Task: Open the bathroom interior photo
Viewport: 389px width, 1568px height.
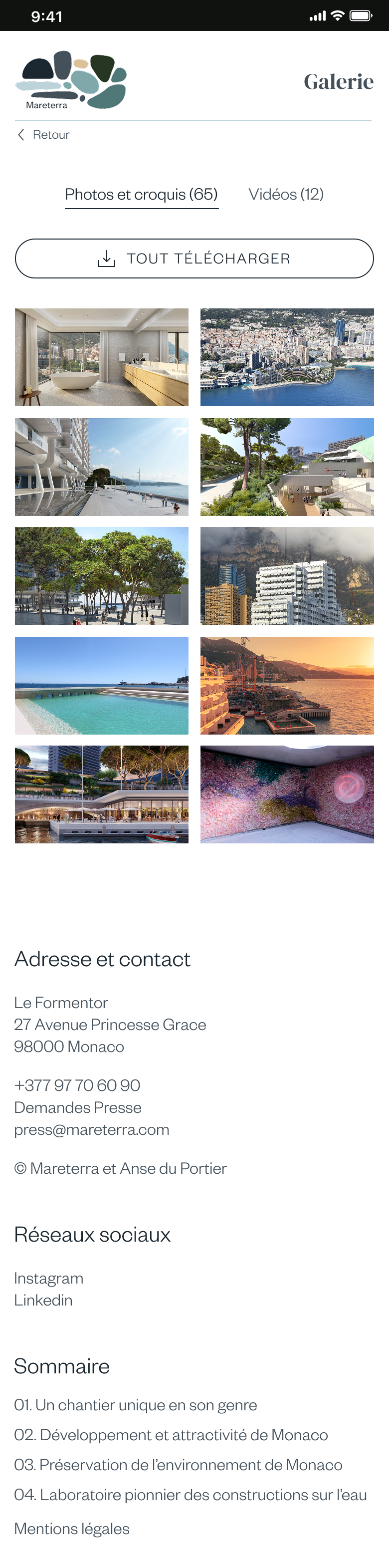Action: pyautogui.click(x=102, y=357)
